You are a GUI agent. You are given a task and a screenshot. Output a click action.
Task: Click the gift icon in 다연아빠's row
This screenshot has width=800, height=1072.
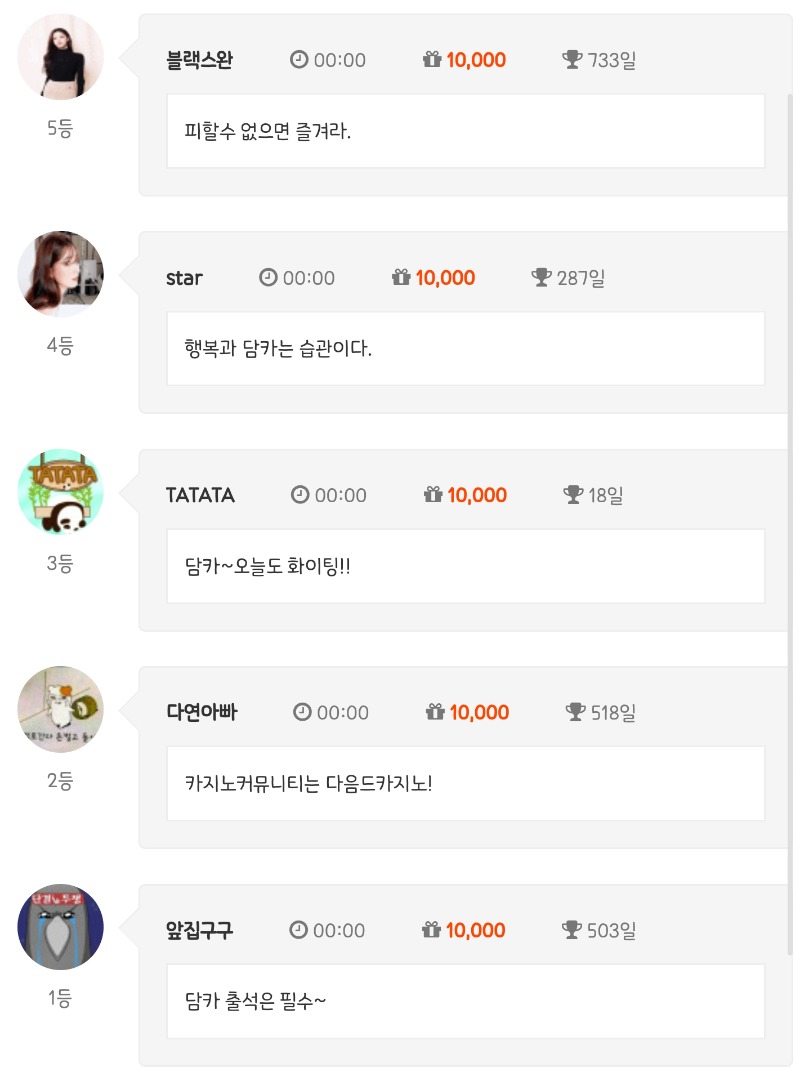pos(435,712)
